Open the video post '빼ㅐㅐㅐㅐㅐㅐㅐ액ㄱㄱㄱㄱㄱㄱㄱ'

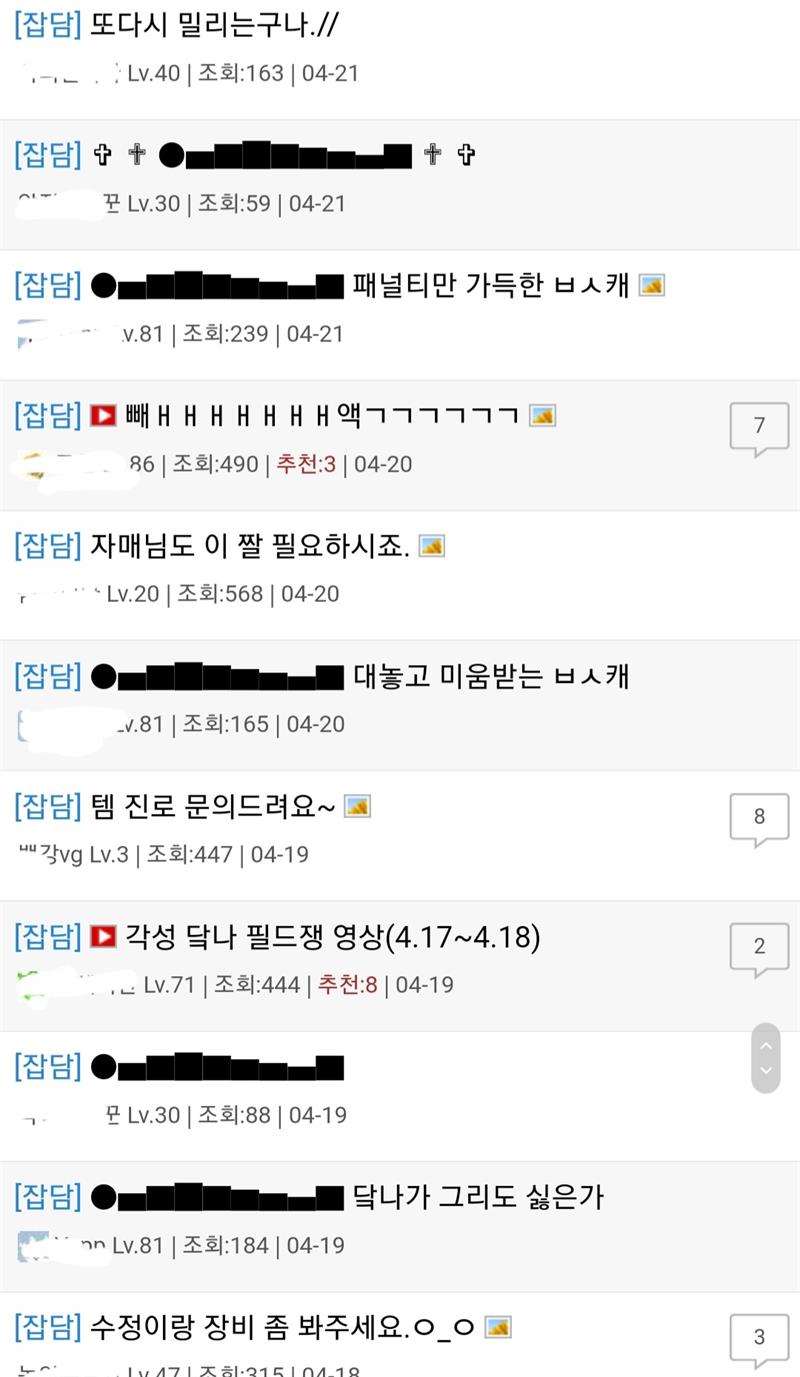(x=322, y=416)
